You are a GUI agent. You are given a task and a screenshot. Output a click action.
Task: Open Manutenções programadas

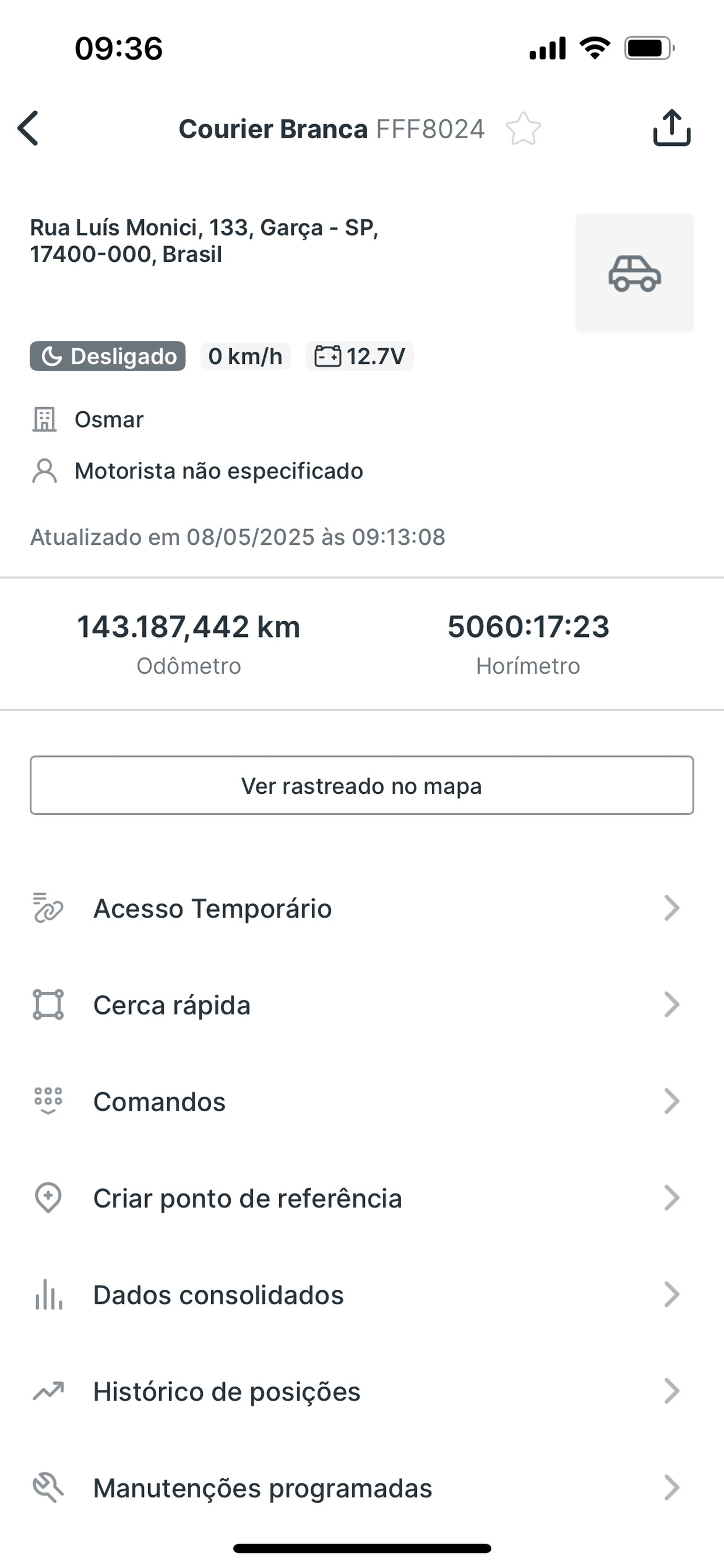pos(362,1487)
